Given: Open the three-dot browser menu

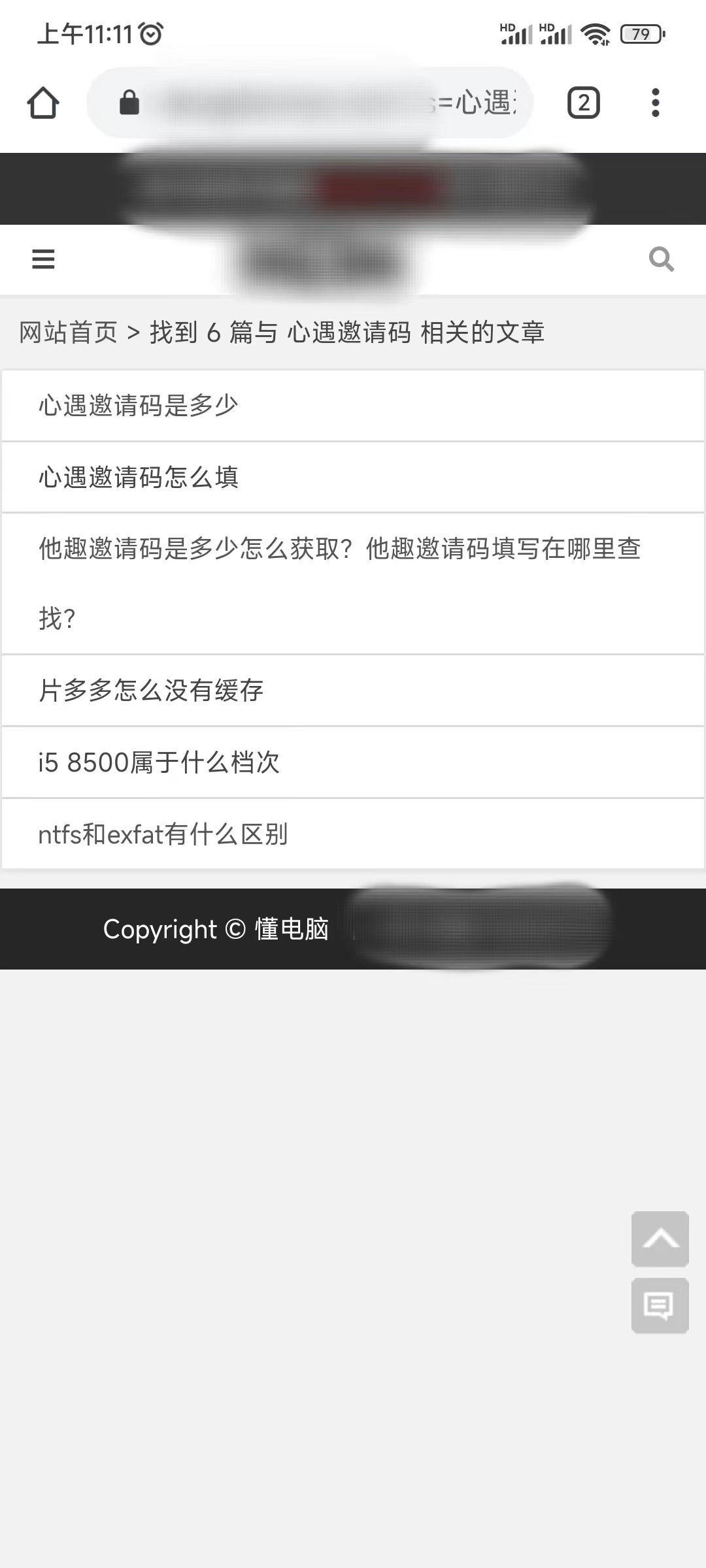Looking at the screenshot, I should coord(656,102).
